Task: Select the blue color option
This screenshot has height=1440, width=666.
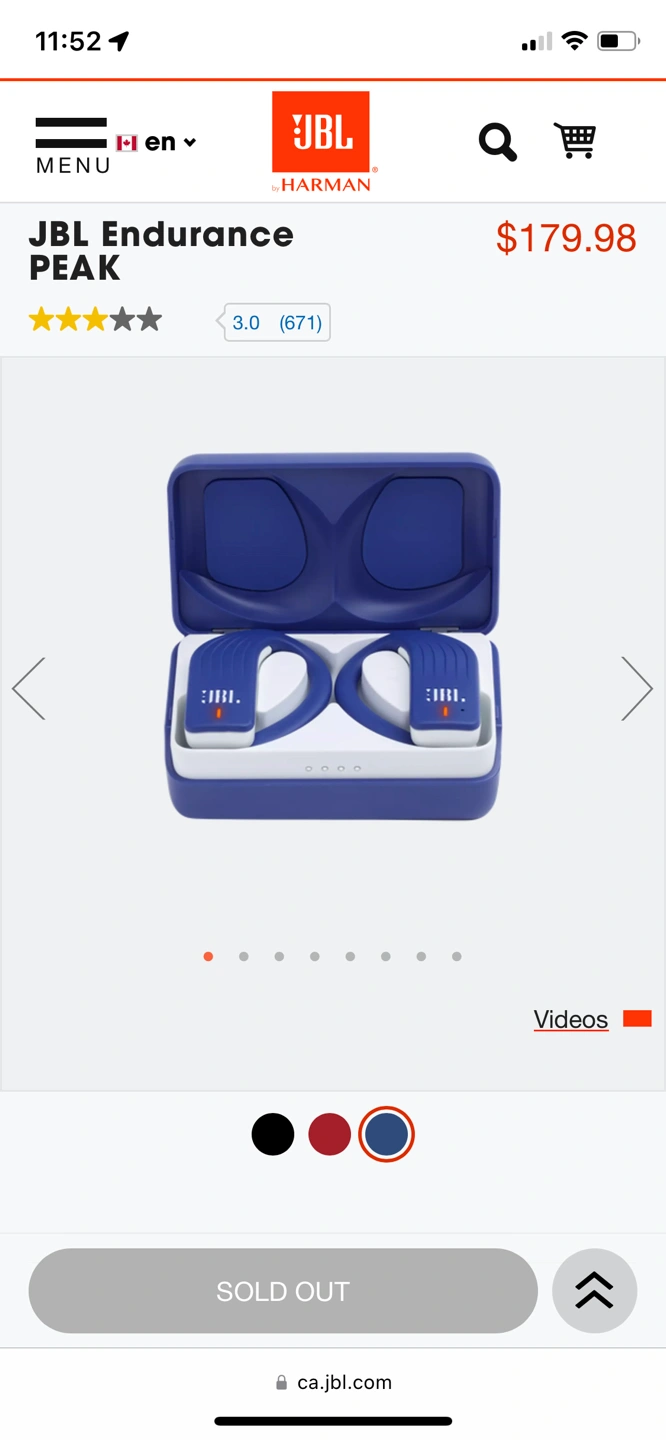Action: (386, 1135)
